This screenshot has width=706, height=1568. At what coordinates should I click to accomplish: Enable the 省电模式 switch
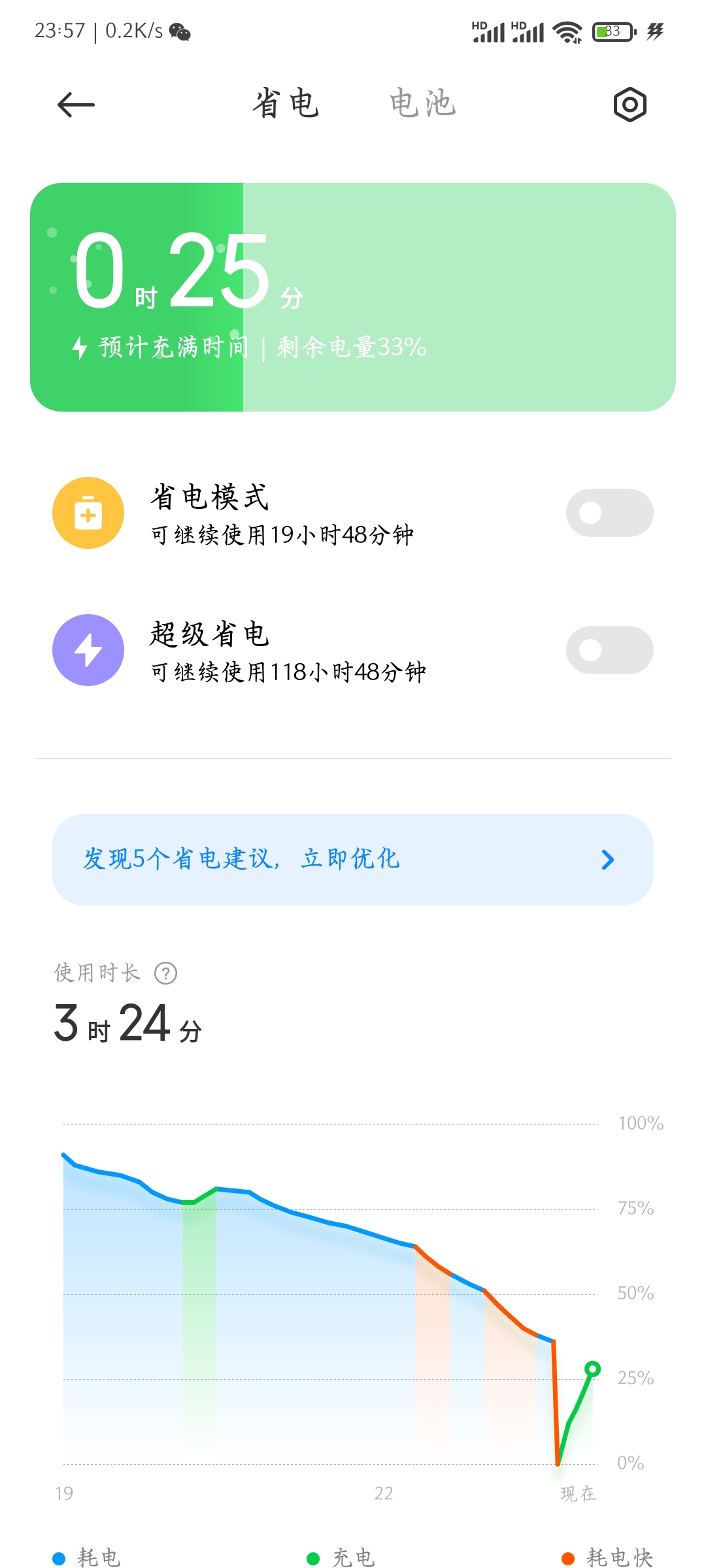pos(609,513)
